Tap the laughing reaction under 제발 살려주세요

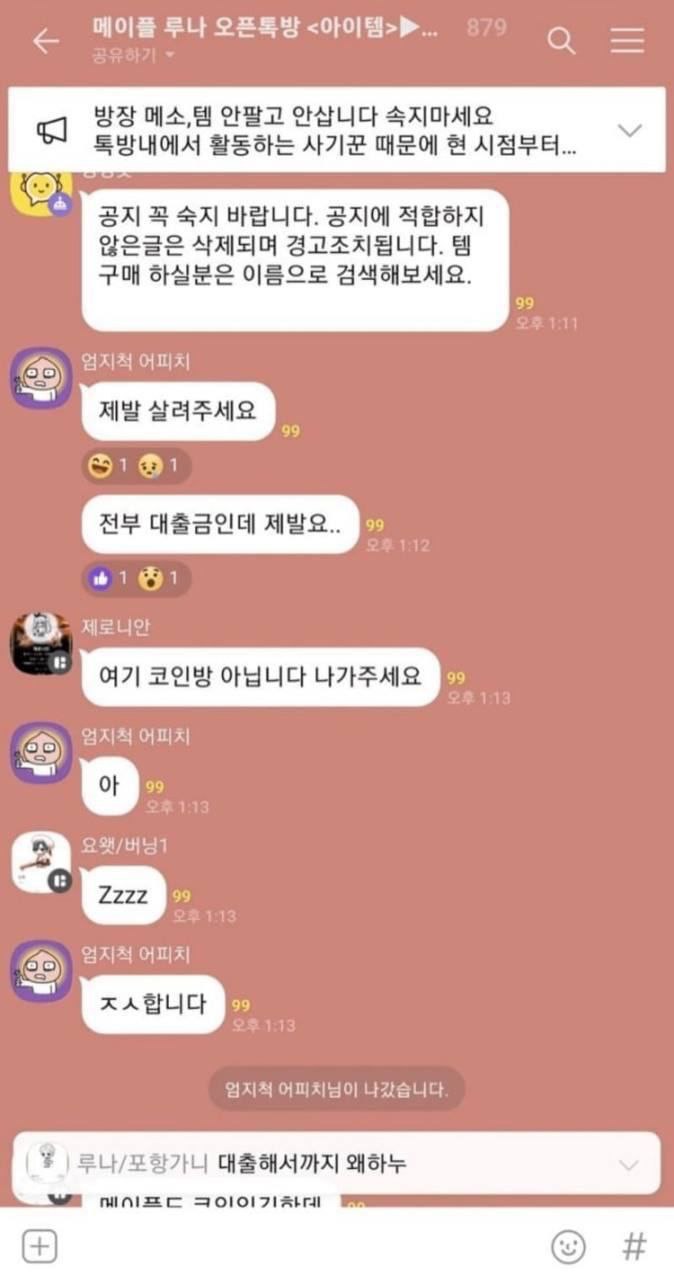(108, 466)
